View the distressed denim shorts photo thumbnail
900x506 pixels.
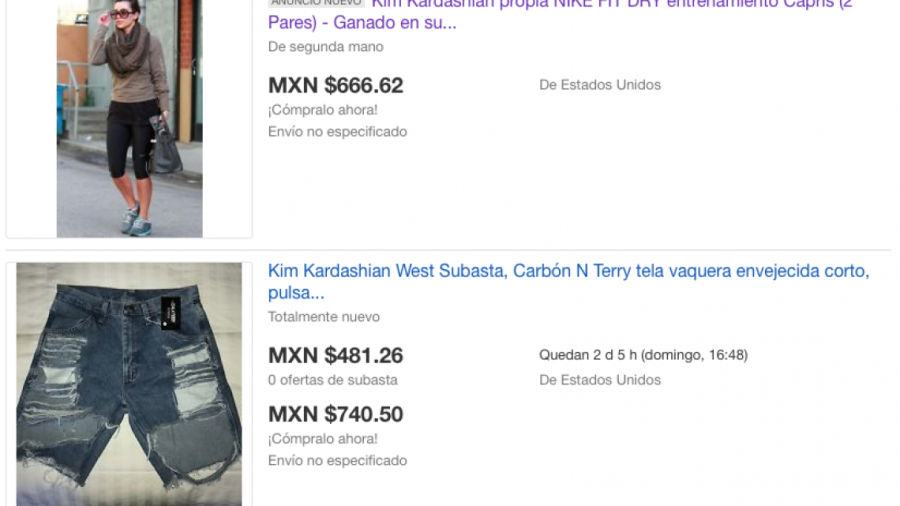[129, 384]
